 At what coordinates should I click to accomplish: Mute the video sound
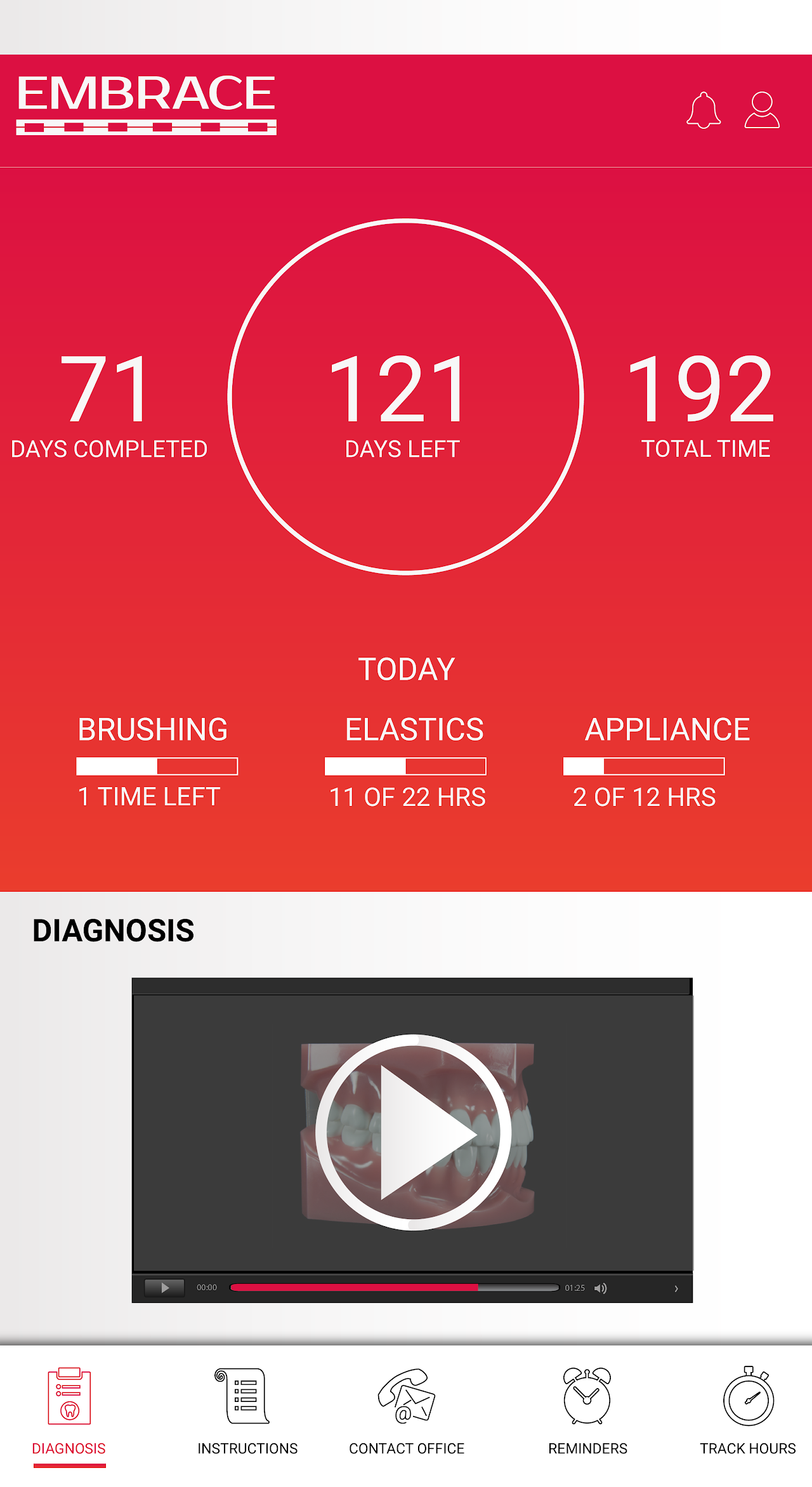click(601, 1288)
